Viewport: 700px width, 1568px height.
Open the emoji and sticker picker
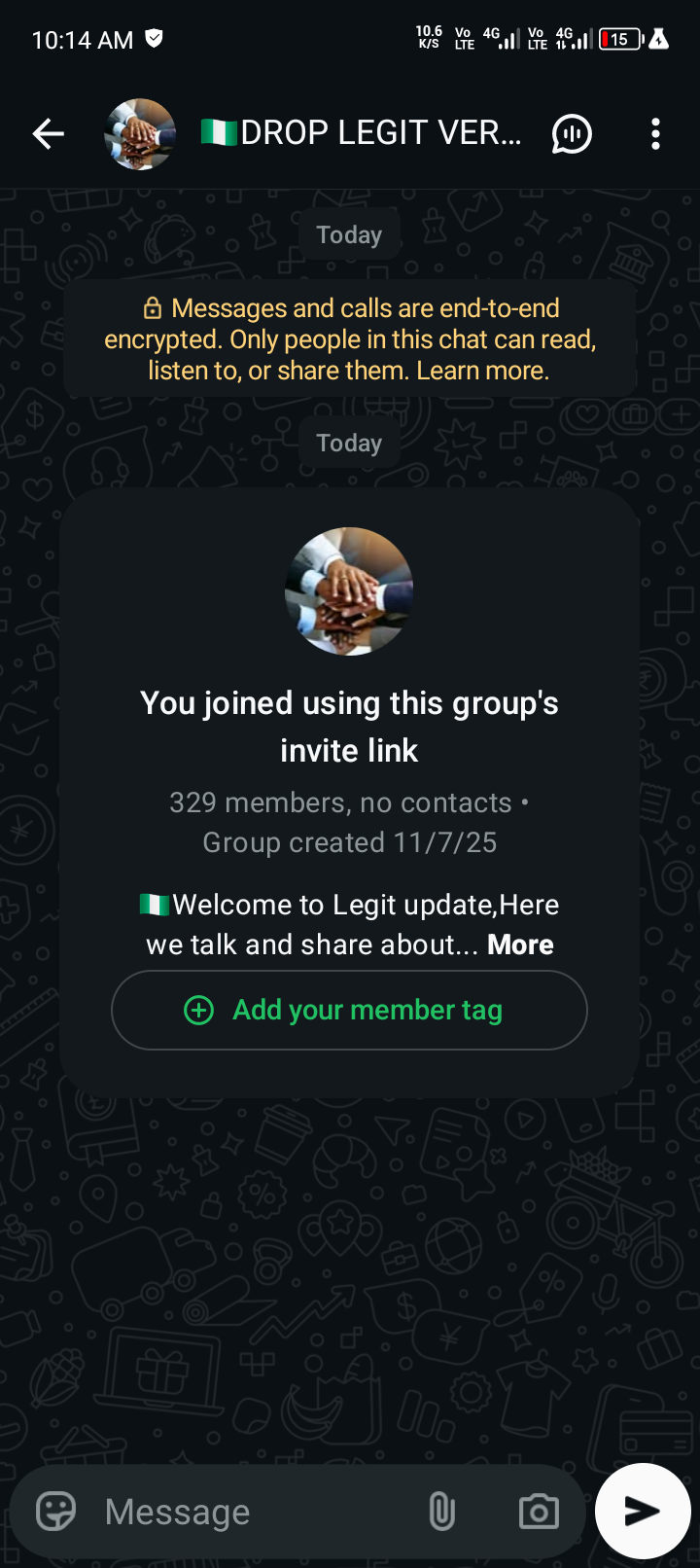tap(55, 1512)
